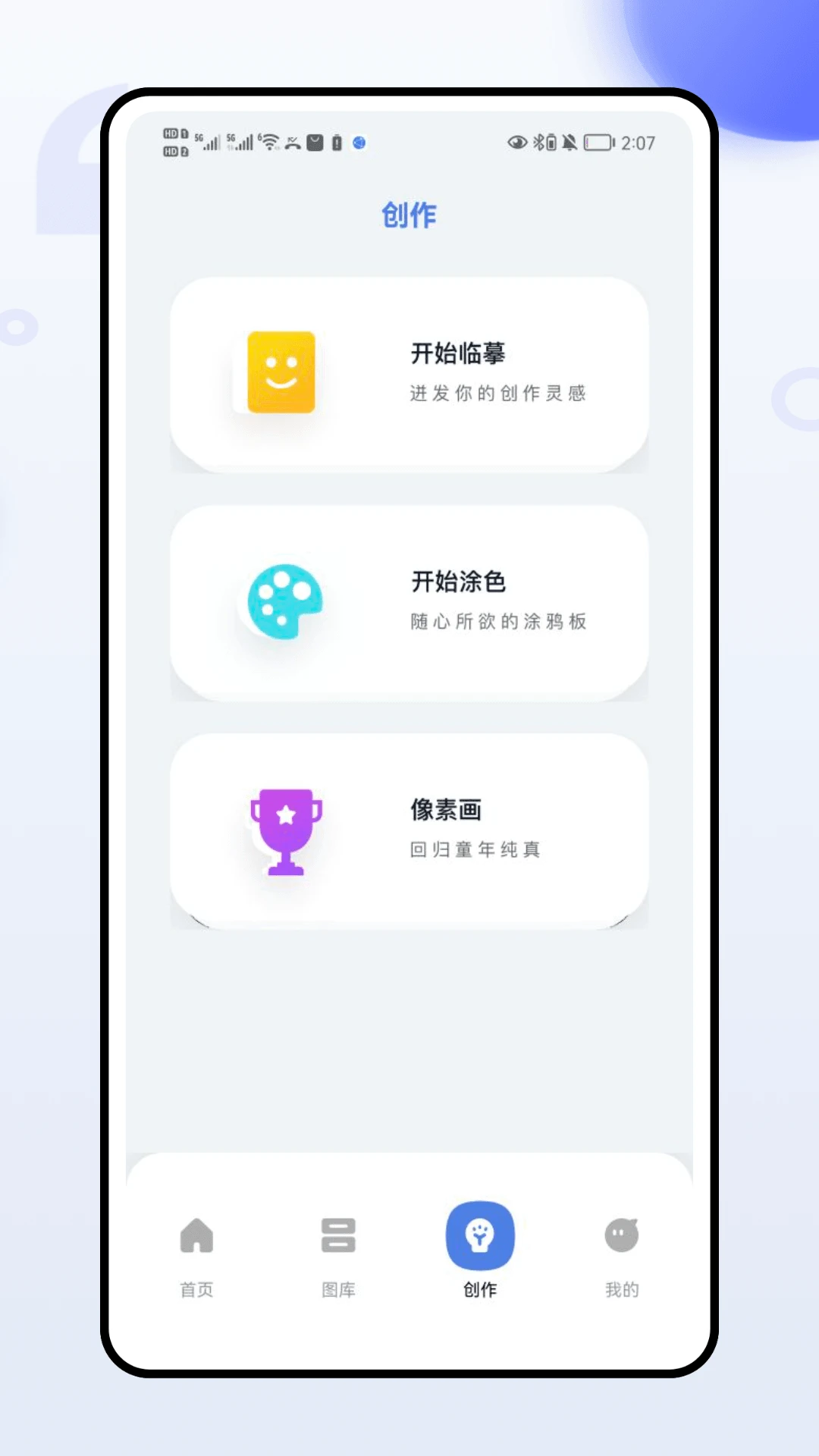Screen dimensions: 819x1456
Task: Select the gallery icon in bottom bar
Action: [x=338, y=1235]
